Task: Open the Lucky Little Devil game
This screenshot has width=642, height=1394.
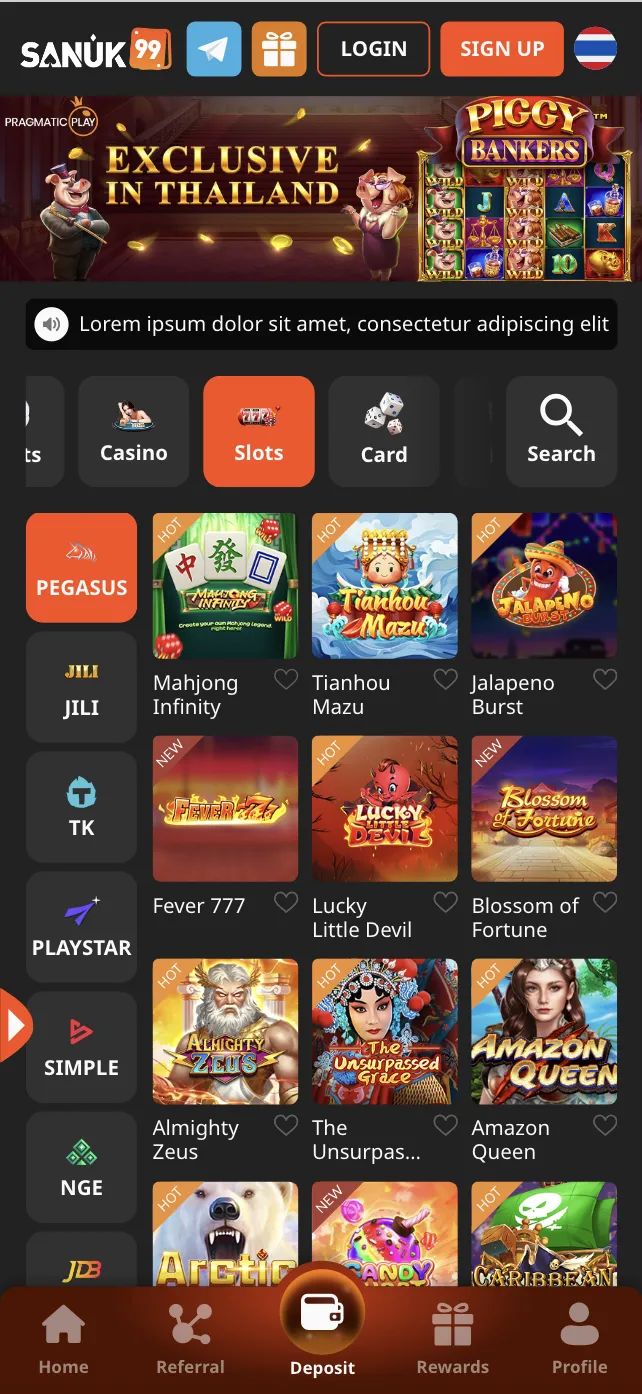Action: [x=385, y=809]
